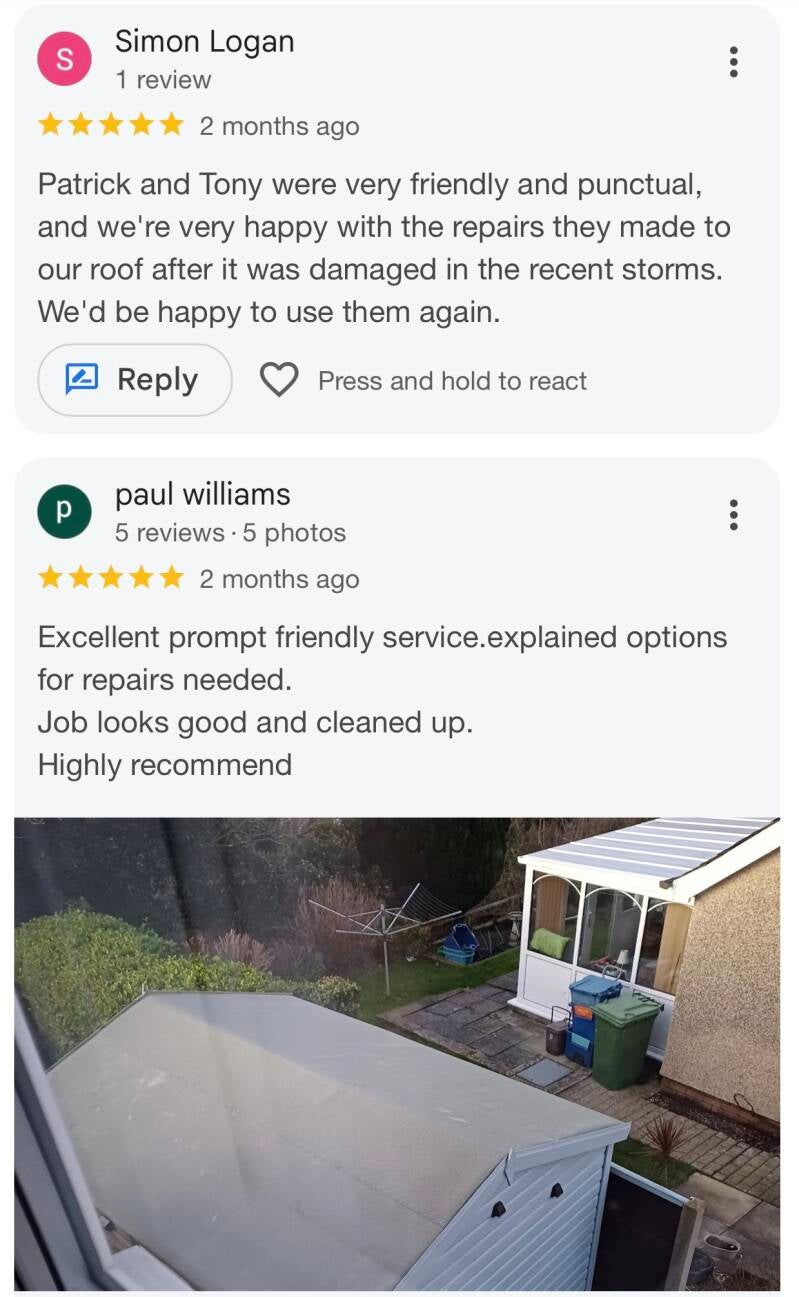View paul williams' roof photo full screen

tap(397, 1050)
